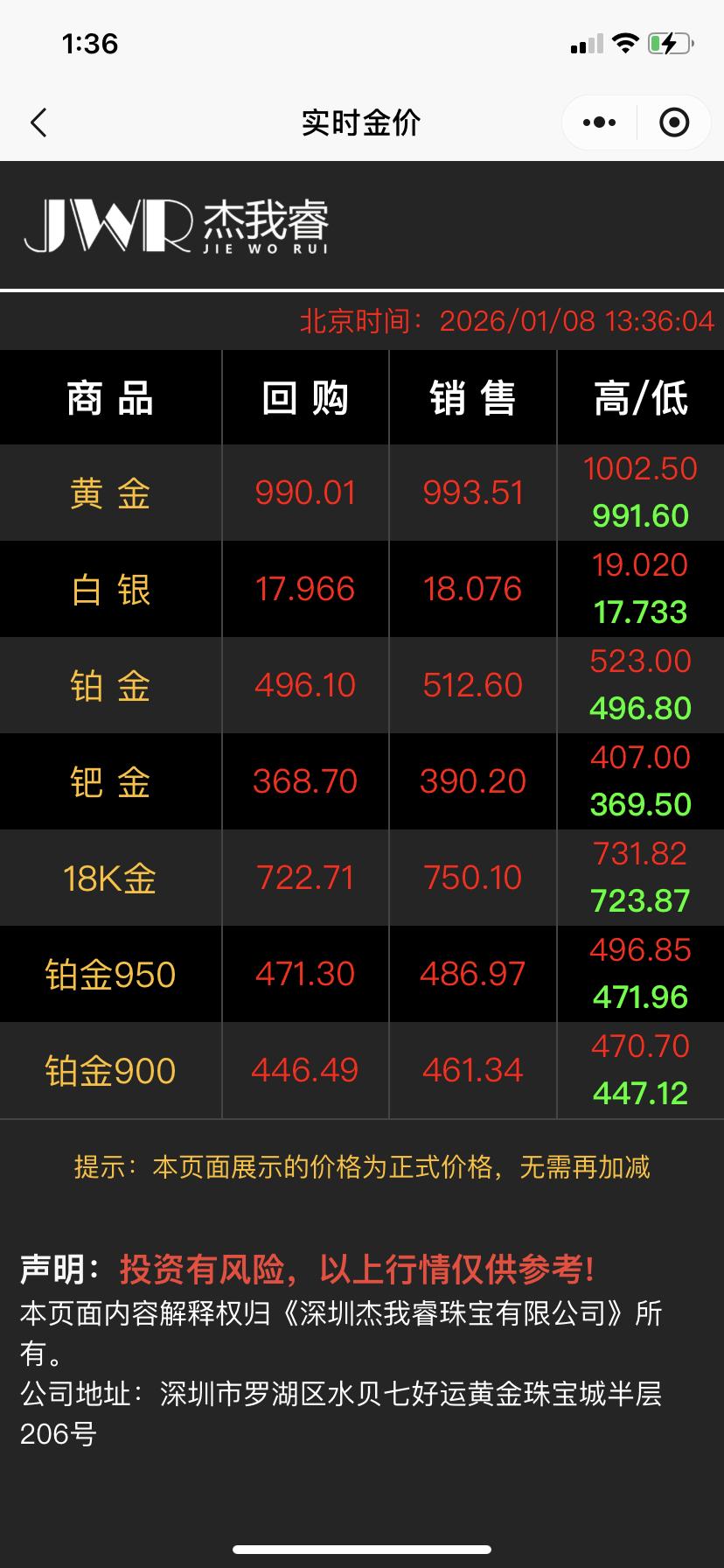Tap the green low price 991.60 for gold
Image resolution: width=724 pixels, height=1568 pixels.
tap(640, 516)
